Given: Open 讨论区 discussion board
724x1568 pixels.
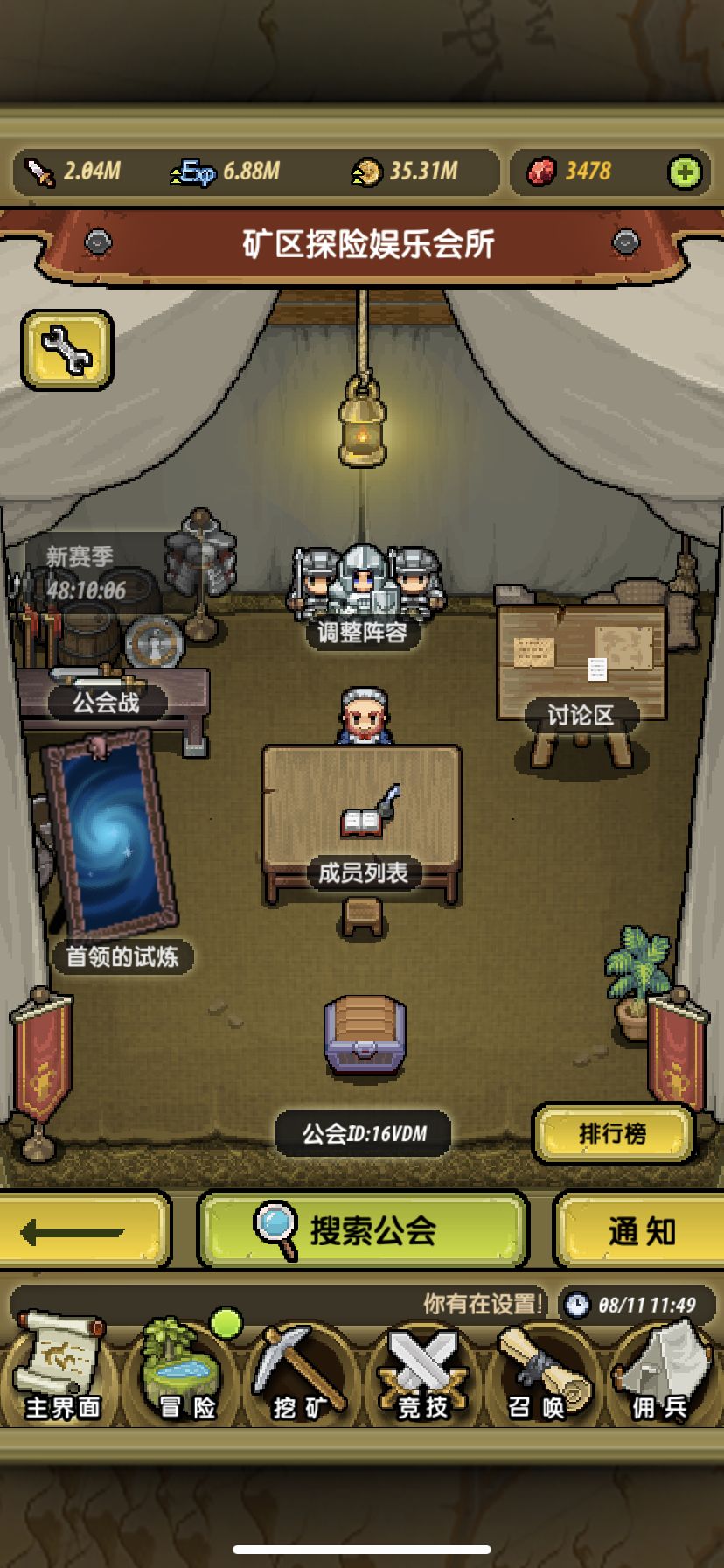Looking at the screenshot, I should tap(581, 715).
